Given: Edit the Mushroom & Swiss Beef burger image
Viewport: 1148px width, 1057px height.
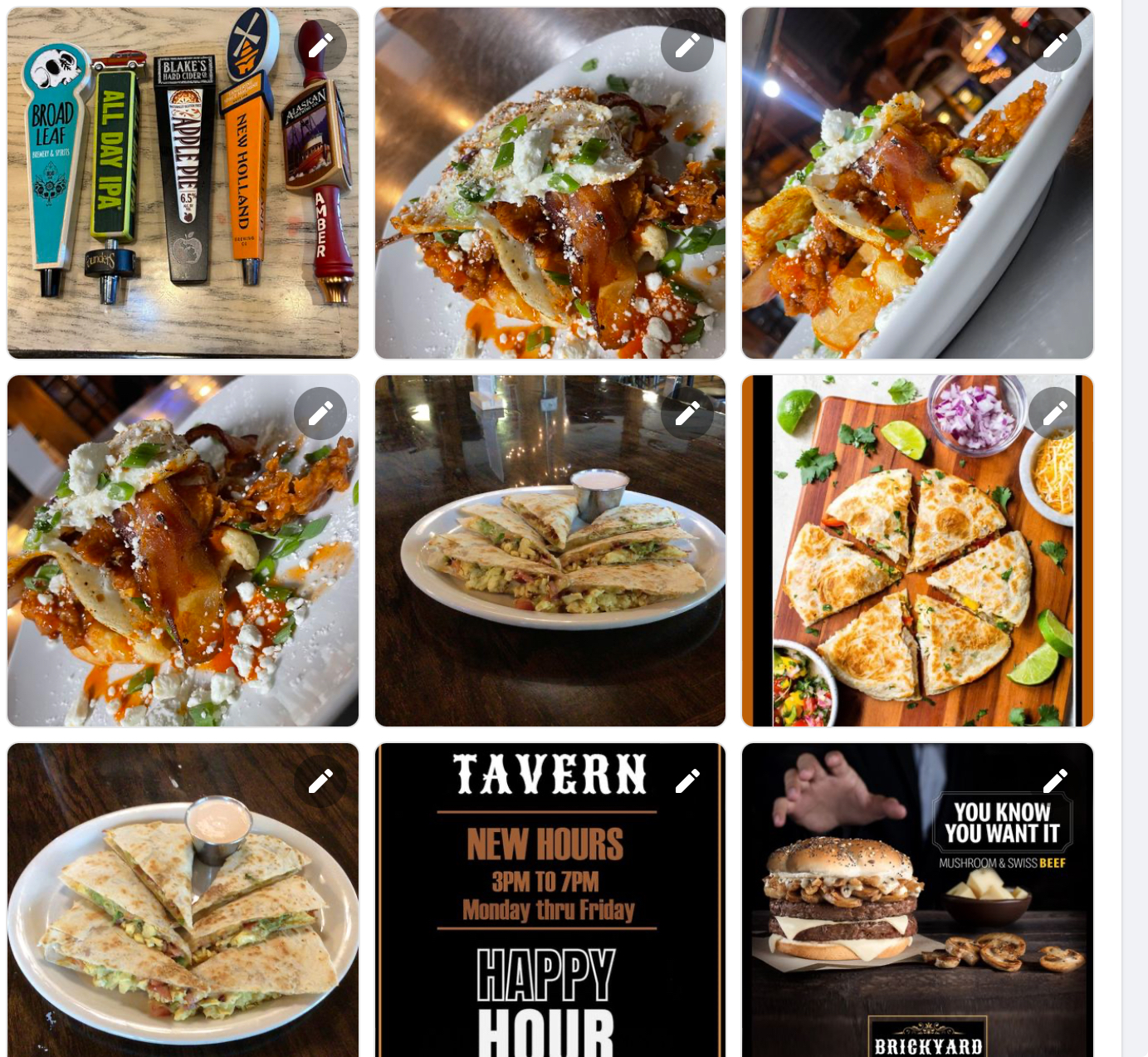Looking at the screenshot, I should [x=1054, y=781].
